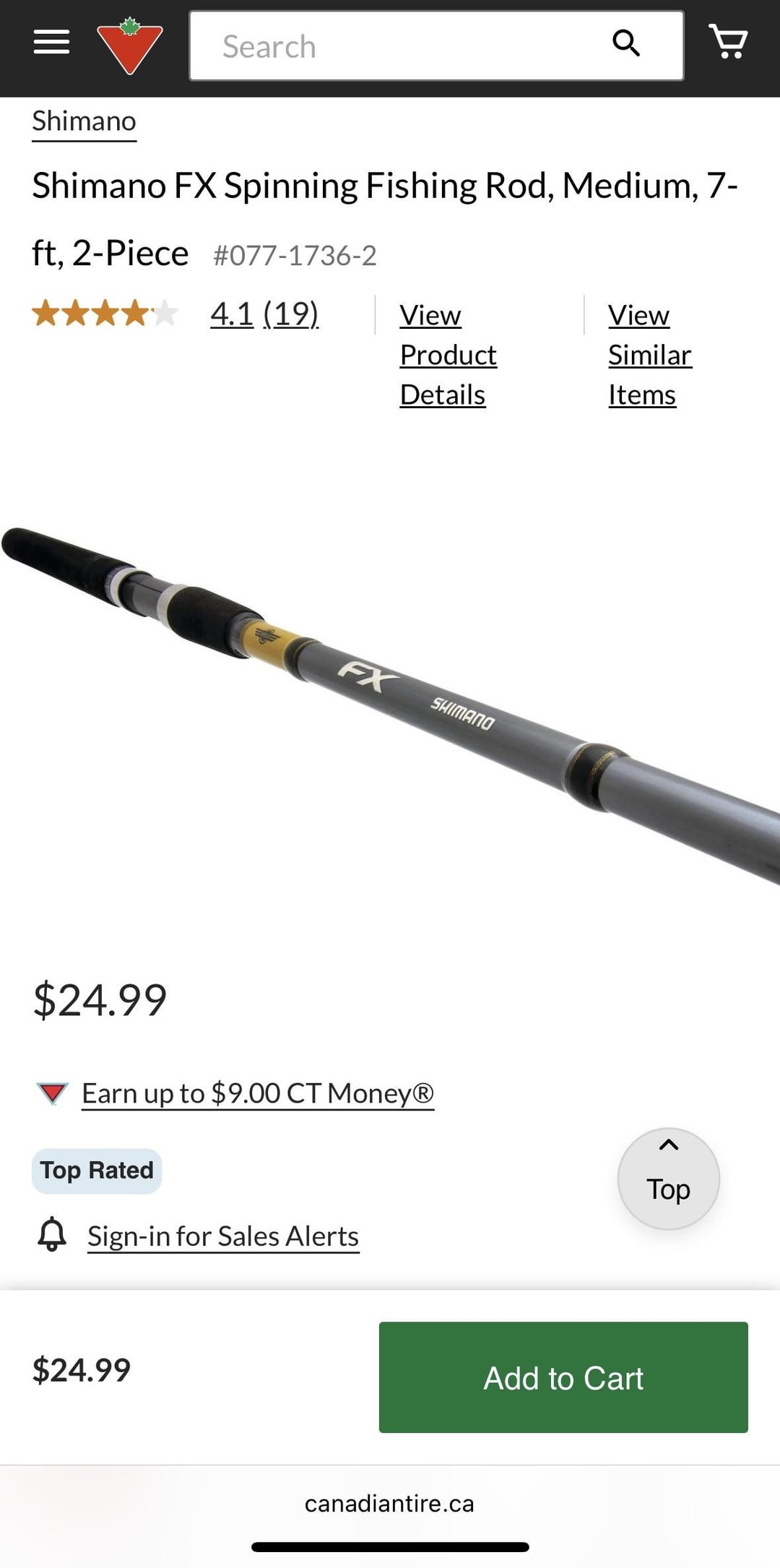Open the hamburger menu
This screenshot has width=780, height=1568.
pyautogui.click(x=51, y=43)
